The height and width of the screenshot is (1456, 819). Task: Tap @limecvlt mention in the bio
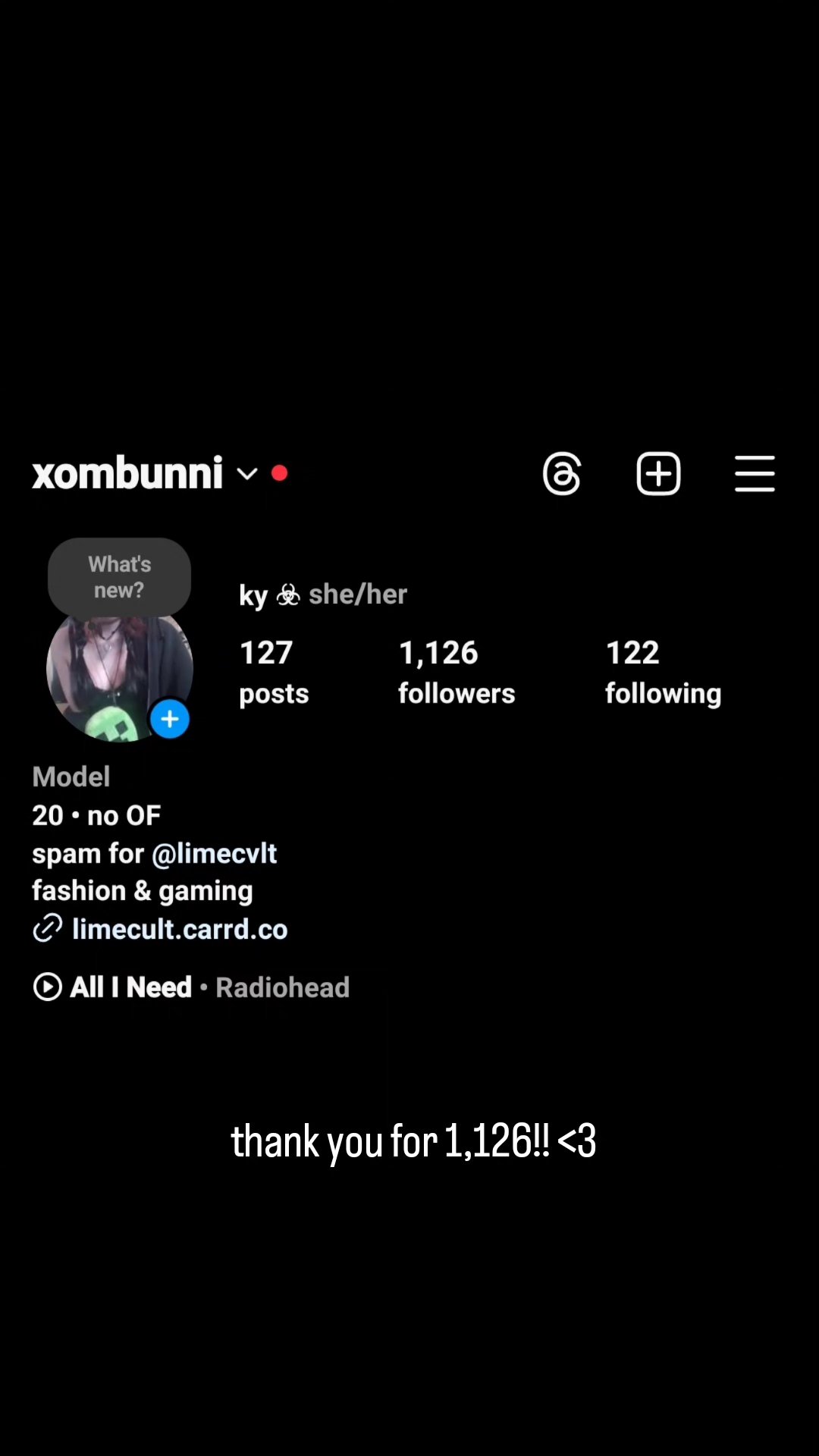(x=215, y=852)
